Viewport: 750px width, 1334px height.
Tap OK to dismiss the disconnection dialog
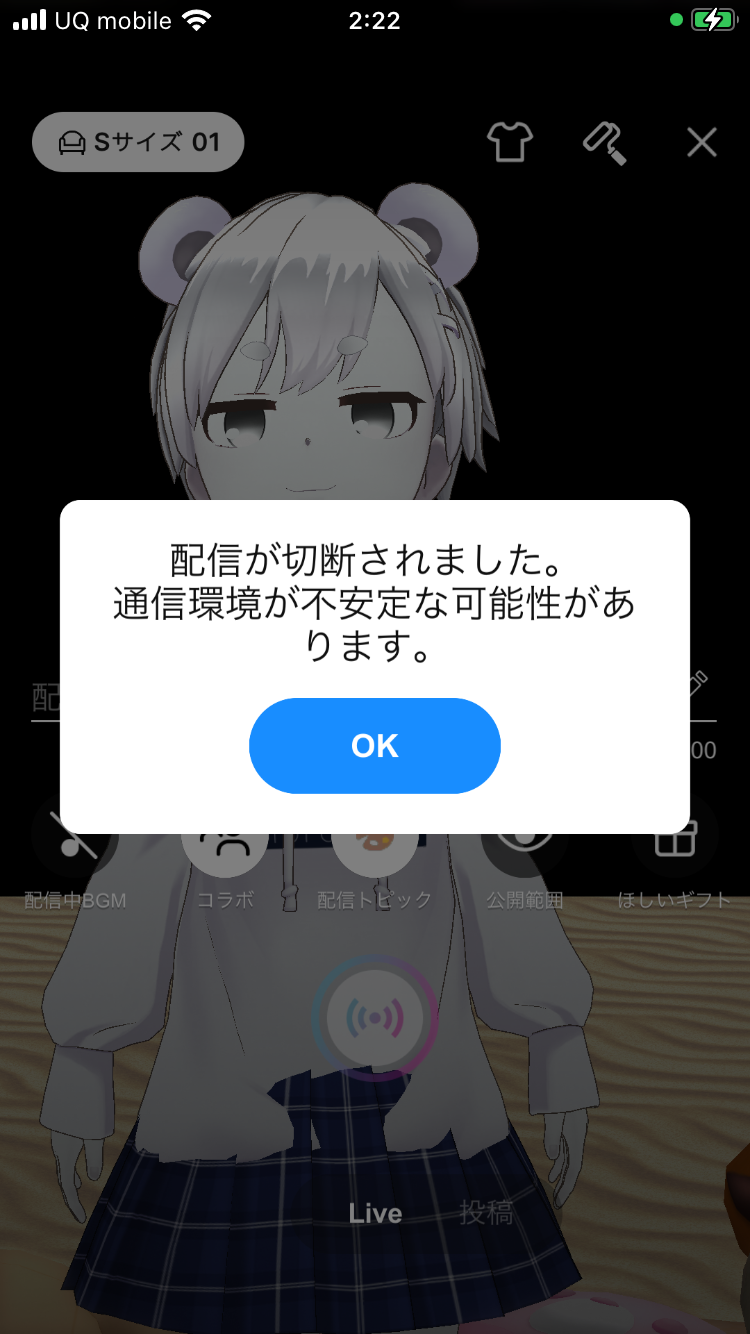[374, 746]
